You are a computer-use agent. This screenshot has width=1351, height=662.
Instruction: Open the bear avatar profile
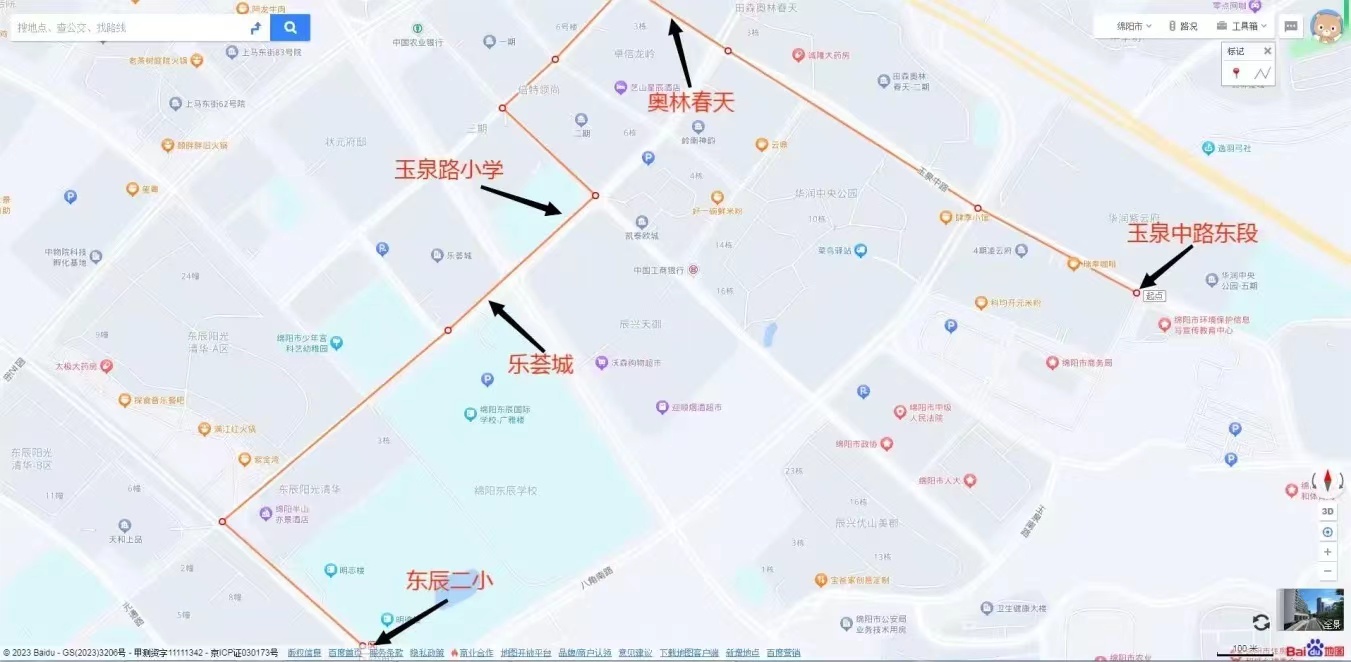click(x=1327, y=27)
